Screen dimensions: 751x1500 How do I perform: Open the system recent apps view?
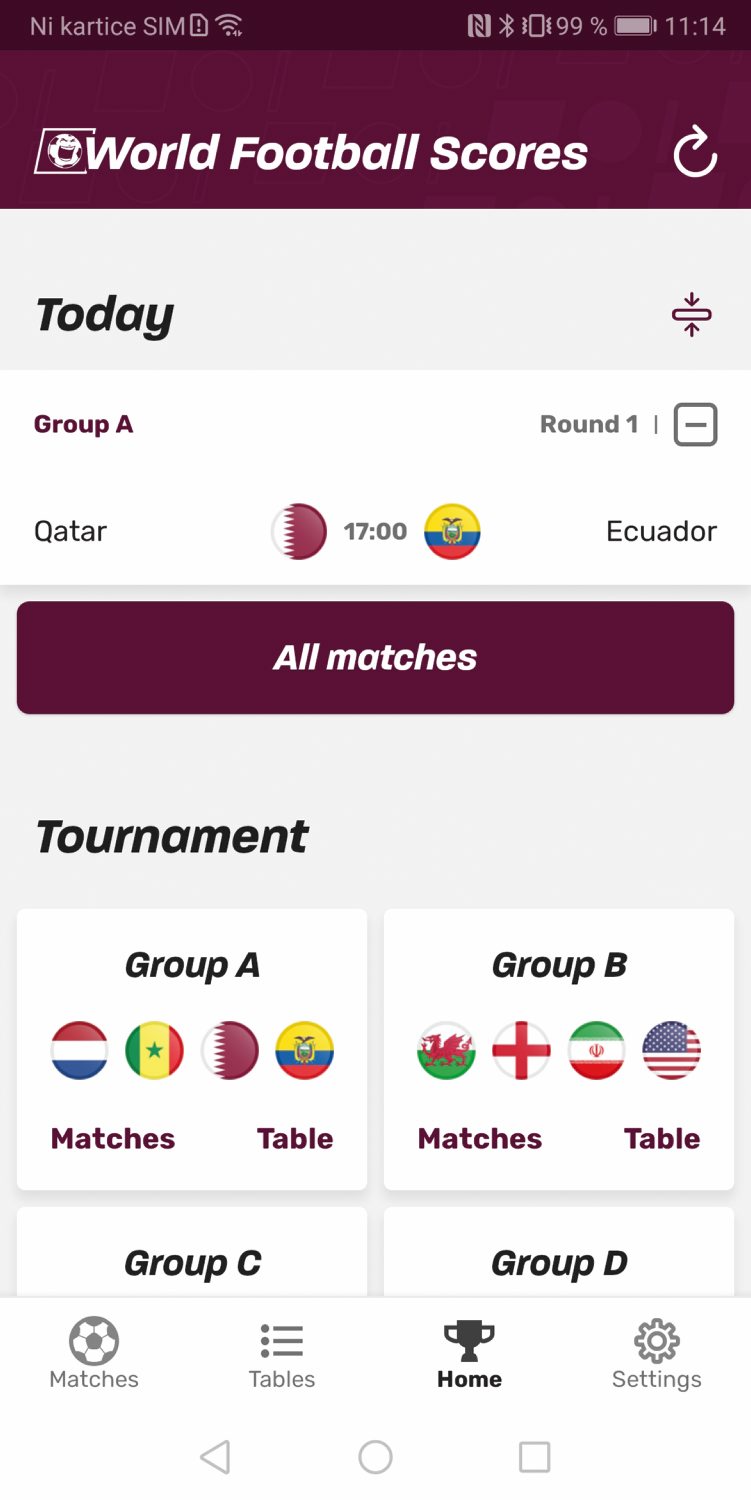pyautogui.click(x=534, y=1457)
